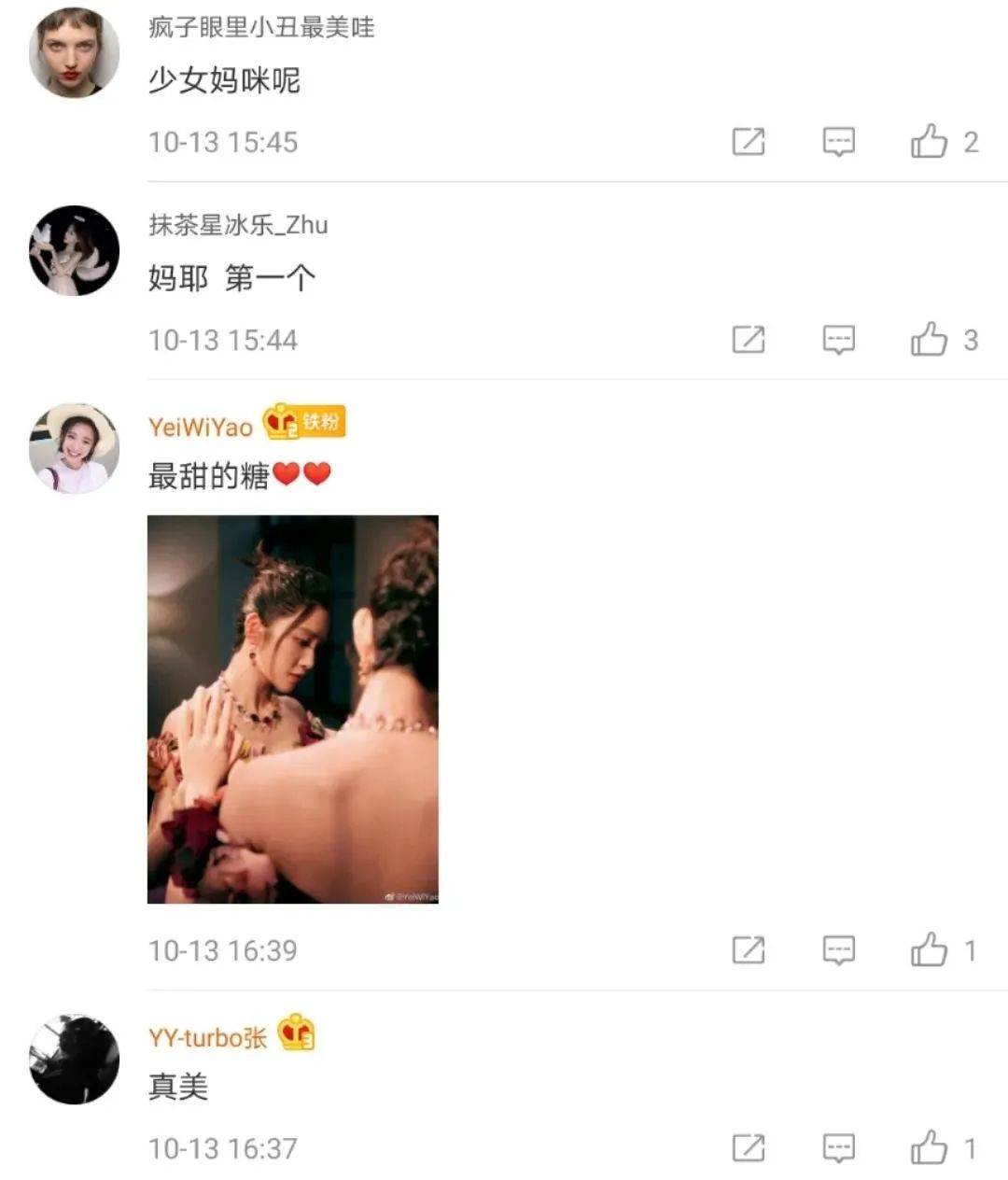This screenshot has width=1008, height=1180.
Task: Reply to YeiWiYao's comment
Action: pos(838,950)
